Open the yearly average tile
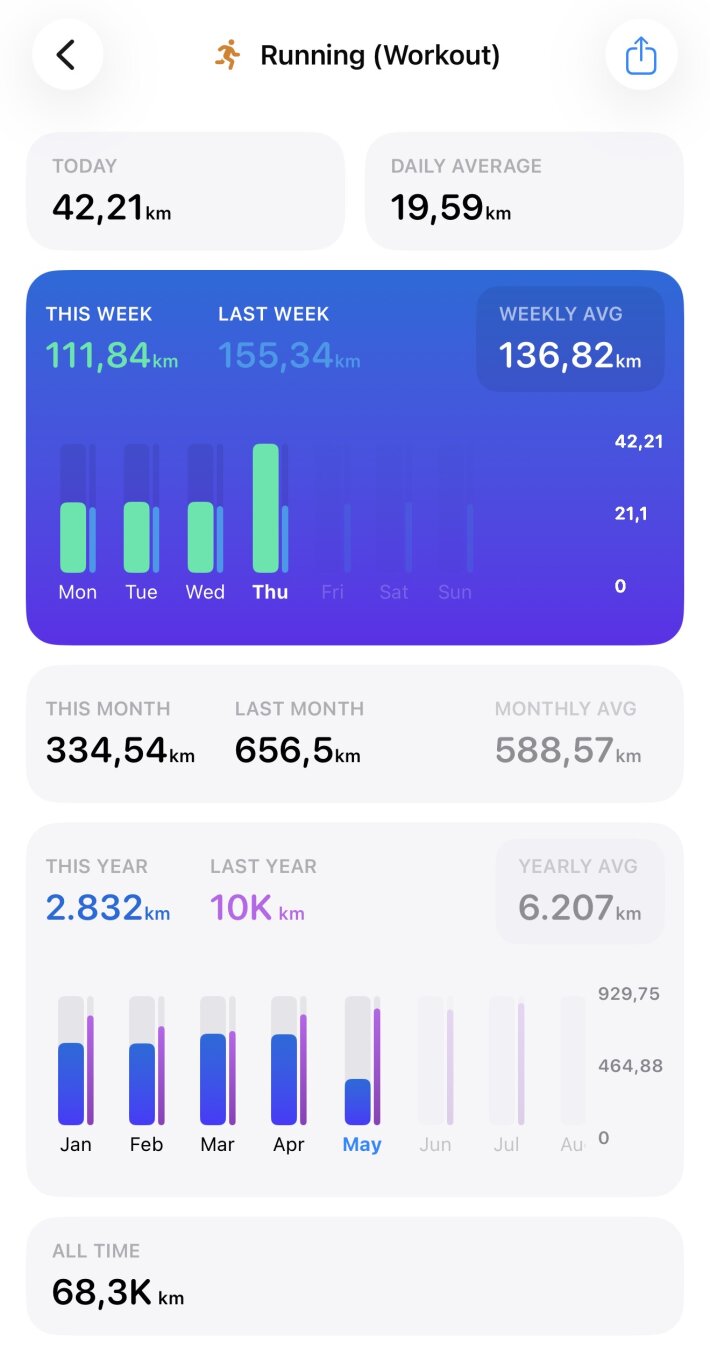Viewport: 710px width, 1350px height. pos(580,891)
